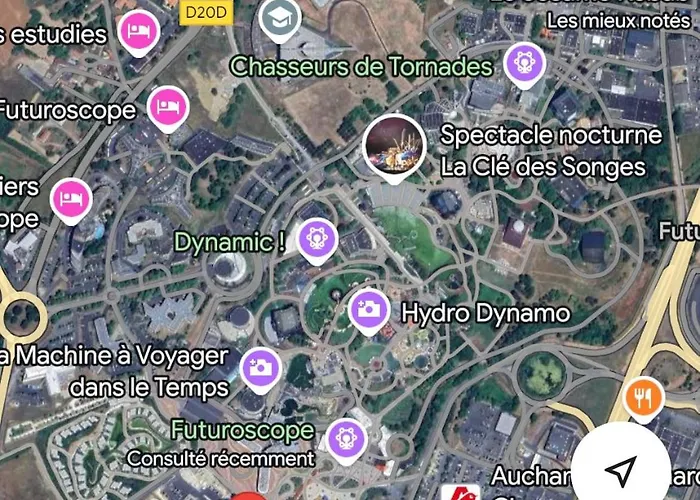The image size is (700, 500).
Task: Open the pink hotel pin labeled Futuroscope
Action: (x=168, y=106)
